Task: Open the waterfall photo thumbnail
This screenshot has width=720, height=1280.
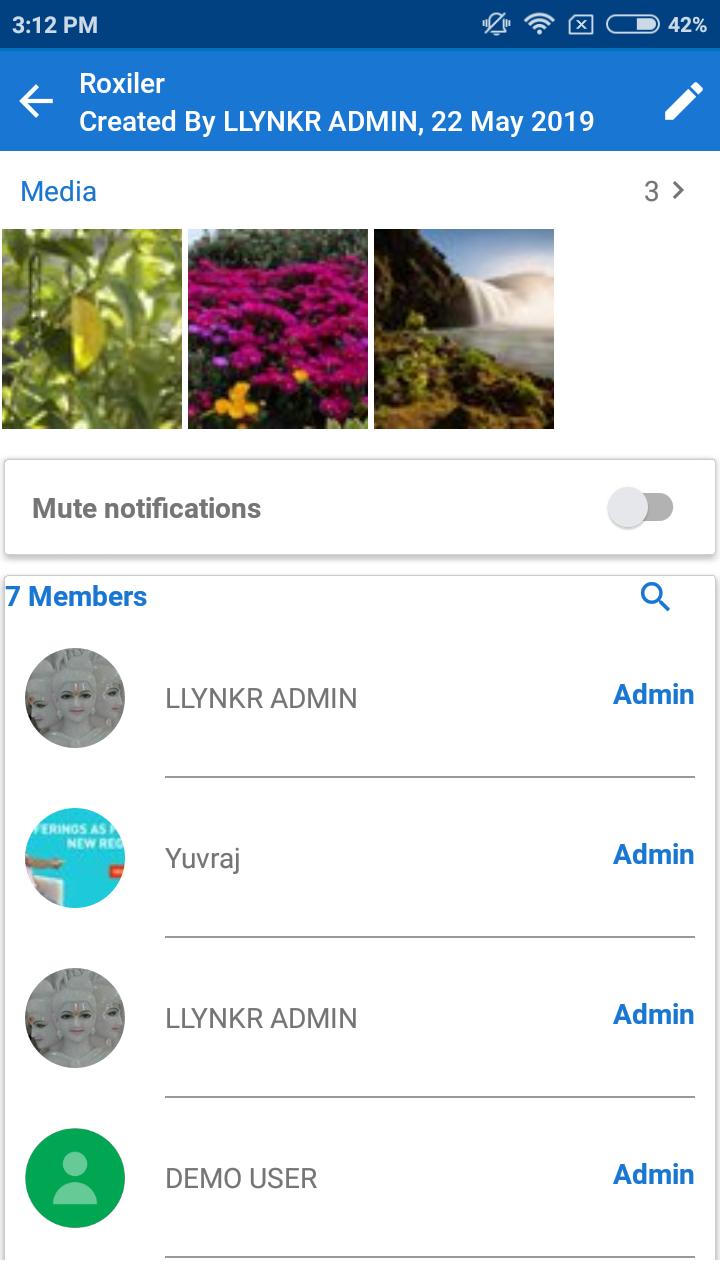Action: (x=463, y=328)
